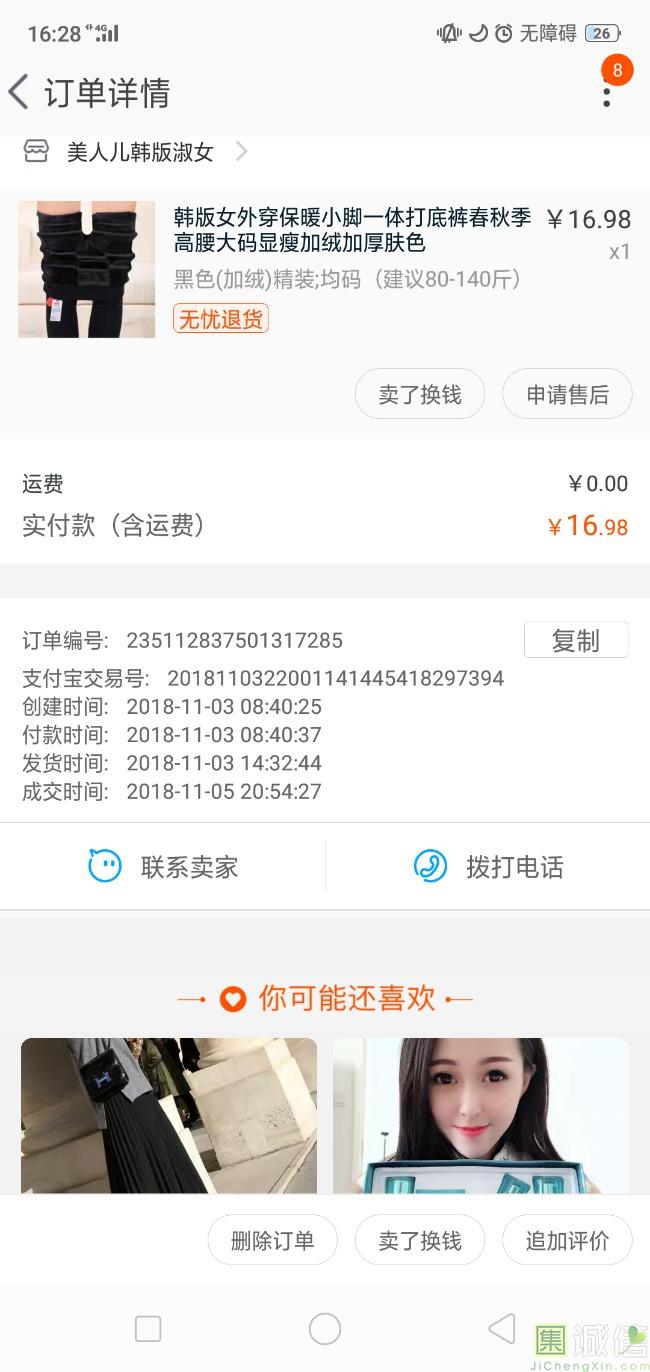This screenshot has width=650, height=1372.
Task: Copy the order number
Action: click(576, 641)
